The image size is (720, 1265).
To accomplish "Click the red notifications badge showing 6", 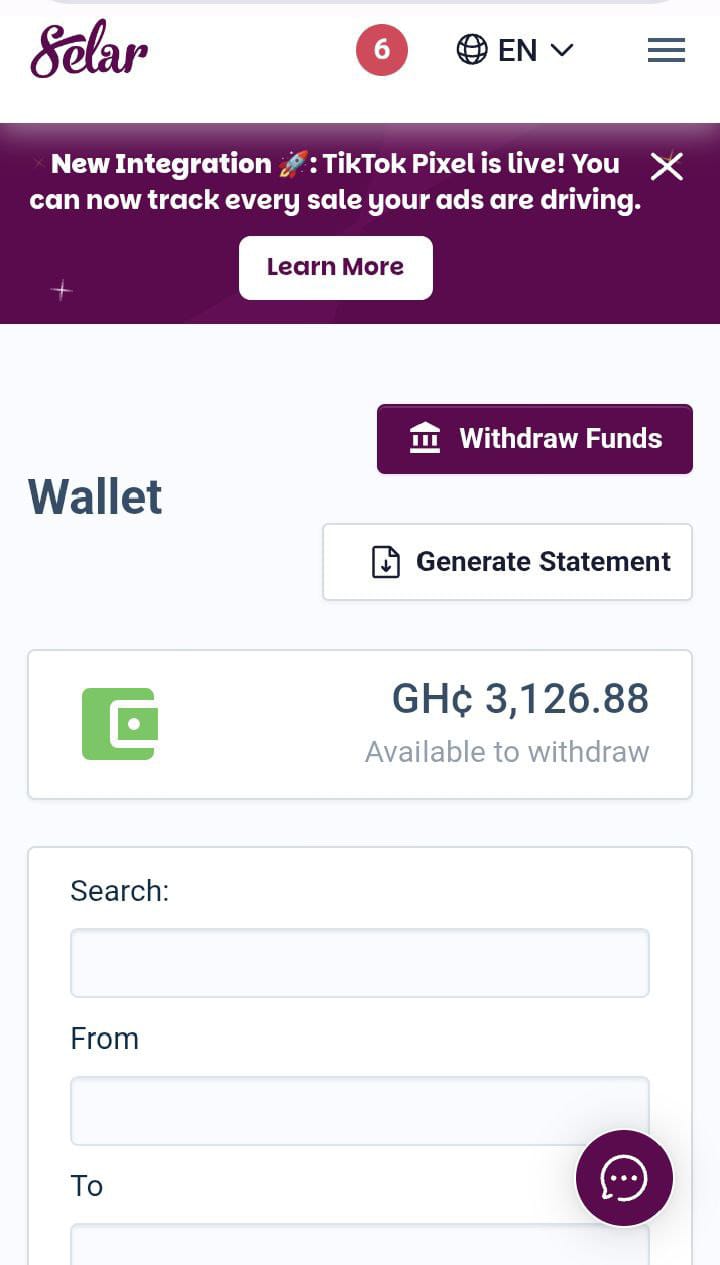I will [382, 49].
